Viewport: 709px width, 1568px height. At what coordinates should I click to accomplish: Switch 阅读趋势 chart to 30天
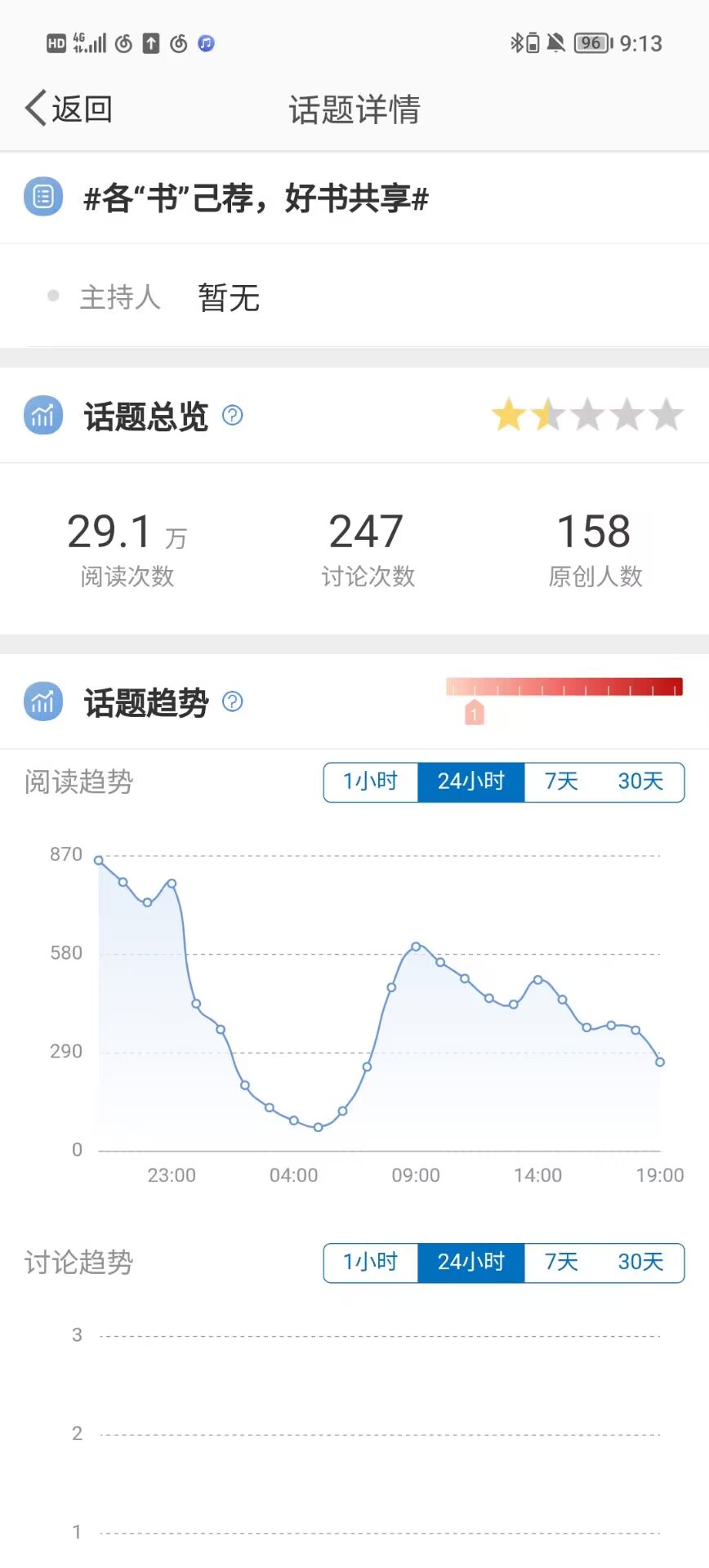point(640,782)
